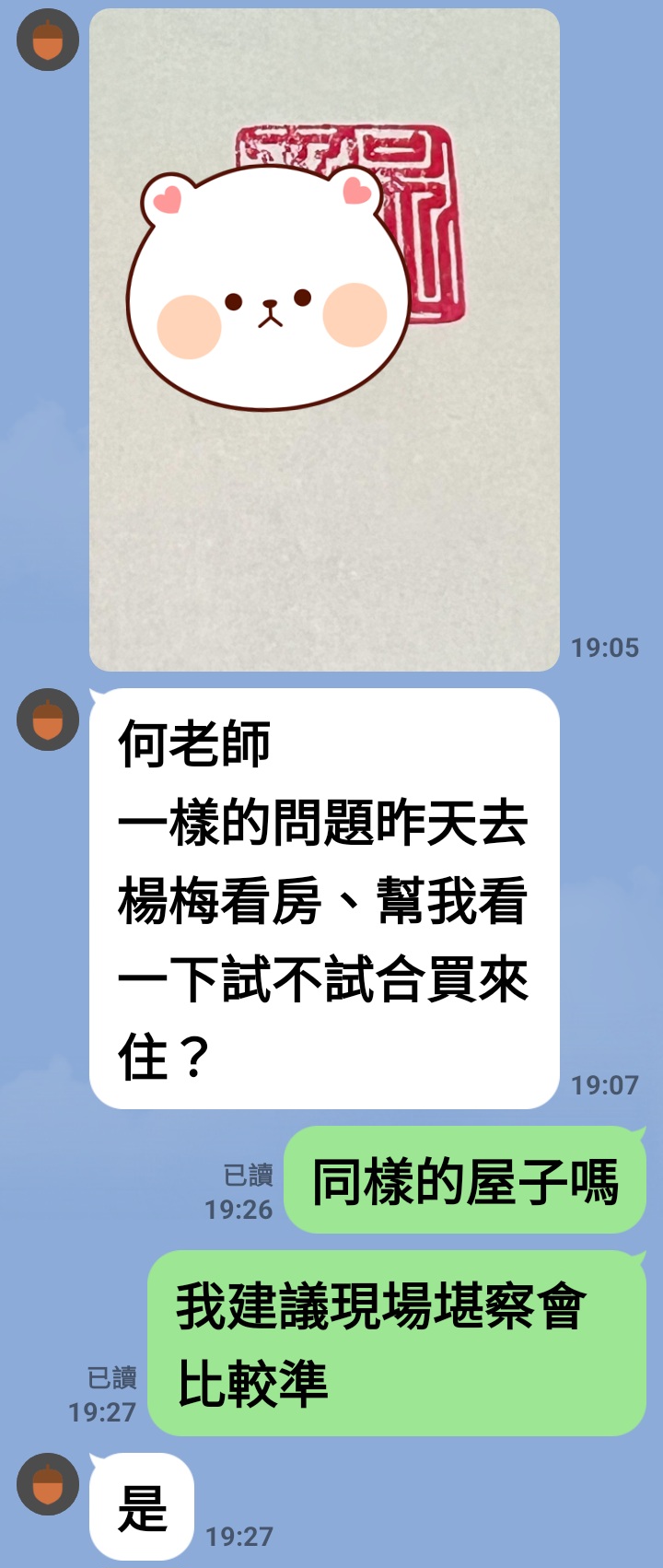View profile from the avatar beside 是
This screenshot has height=1568, width=663.
(48, 1484)
